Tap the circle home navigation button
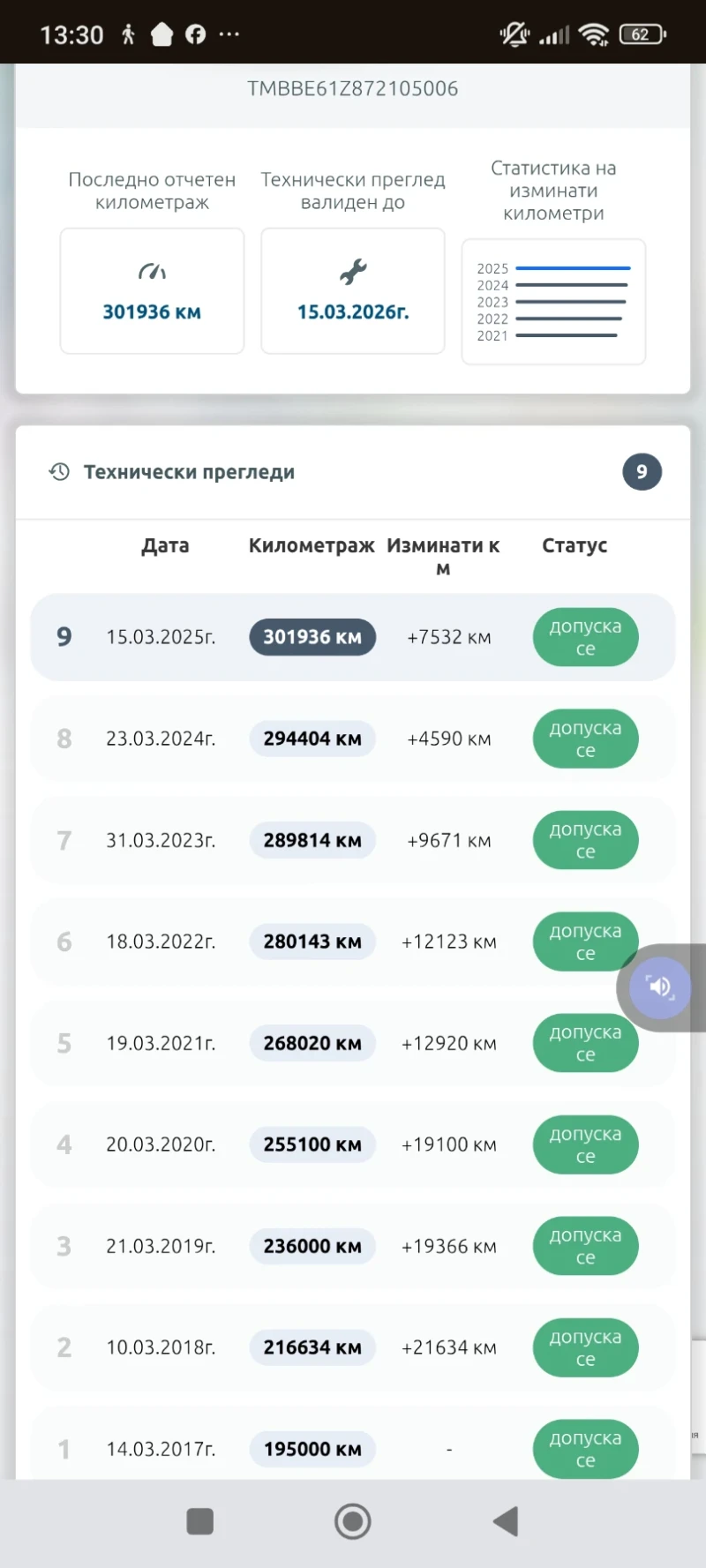 [352, 1520]
